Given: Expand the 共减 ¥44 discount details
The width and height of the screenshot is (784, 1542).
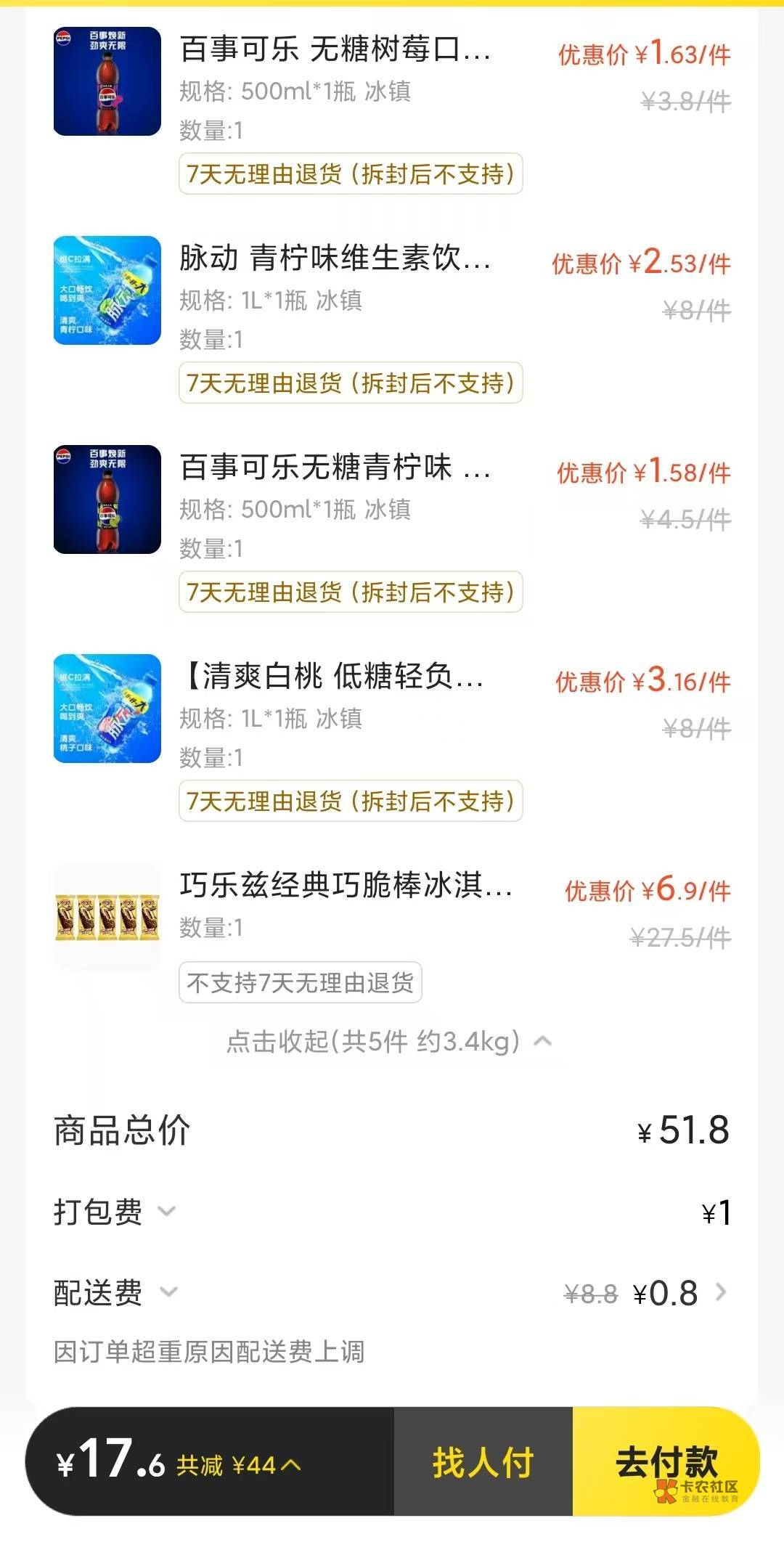Looking at the screenshot, I should [x=240, y=1465].
